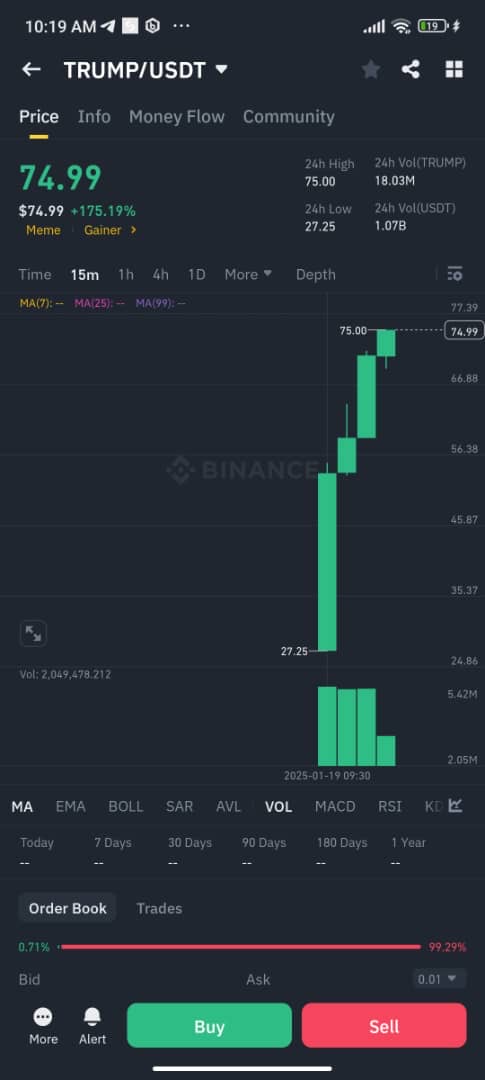Enable the BOLL indicator
Screen dimensions: 485x1080
coord(125,807)
